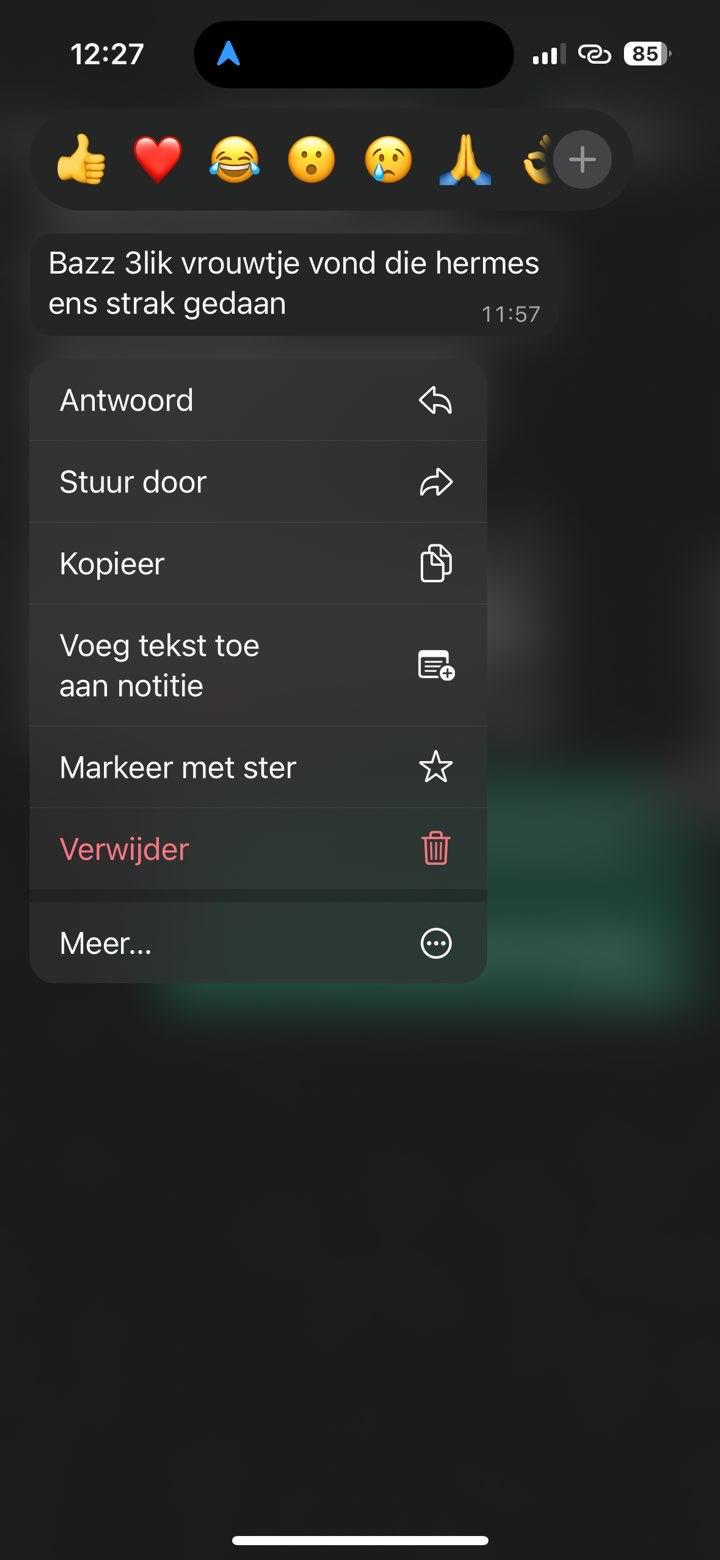This screenshot has height=1560, width=720.
Task: Click the forward arrow icon next to Stuur door
Action: click(435, 481)
